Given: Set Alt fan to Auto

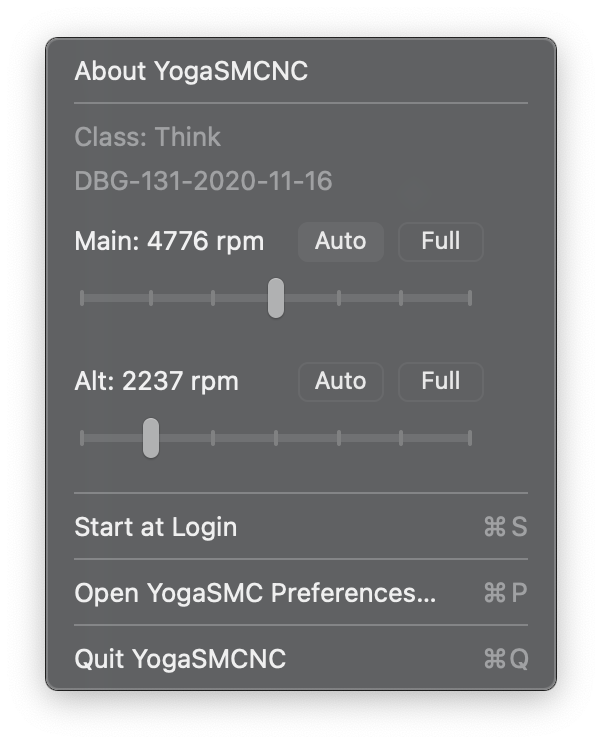Looking at the screenshot, I should (x=341, y=381).
